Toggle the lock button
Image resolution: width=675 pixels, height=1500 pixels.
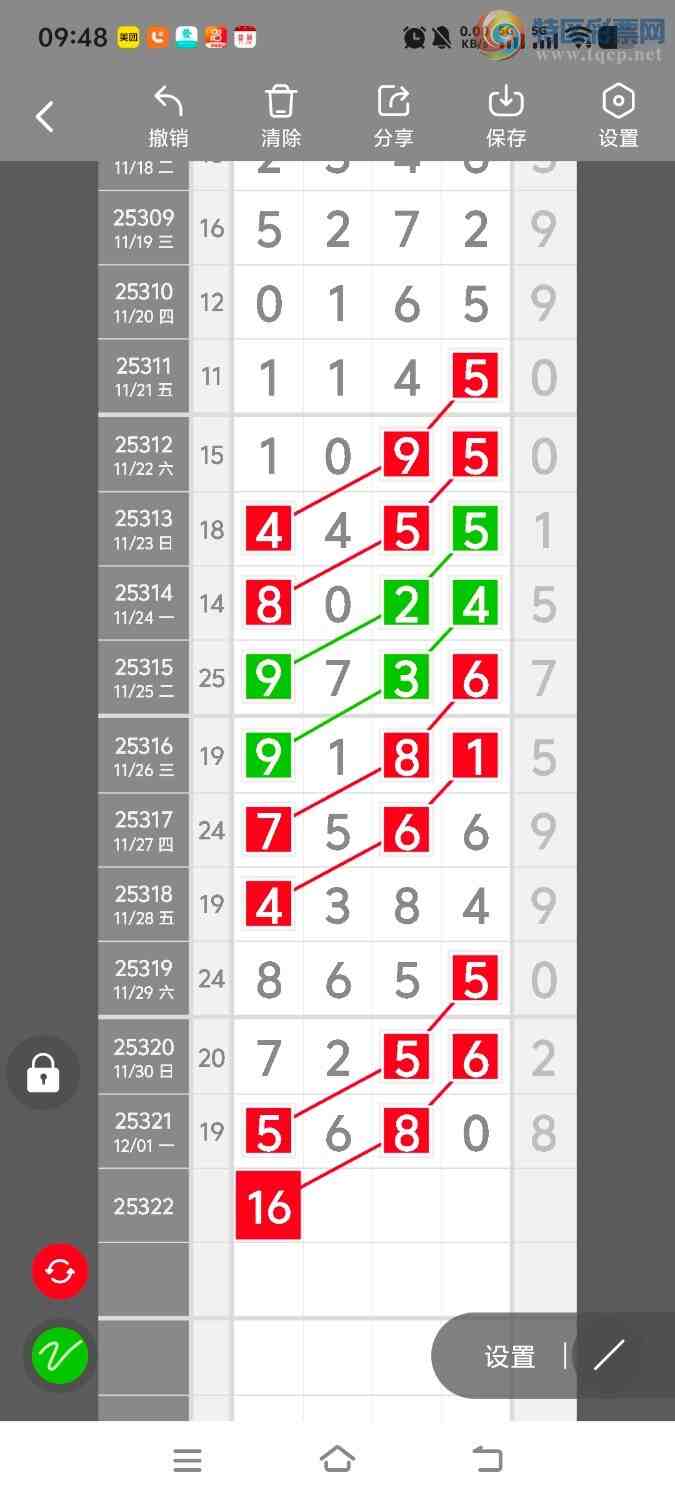43,1074
